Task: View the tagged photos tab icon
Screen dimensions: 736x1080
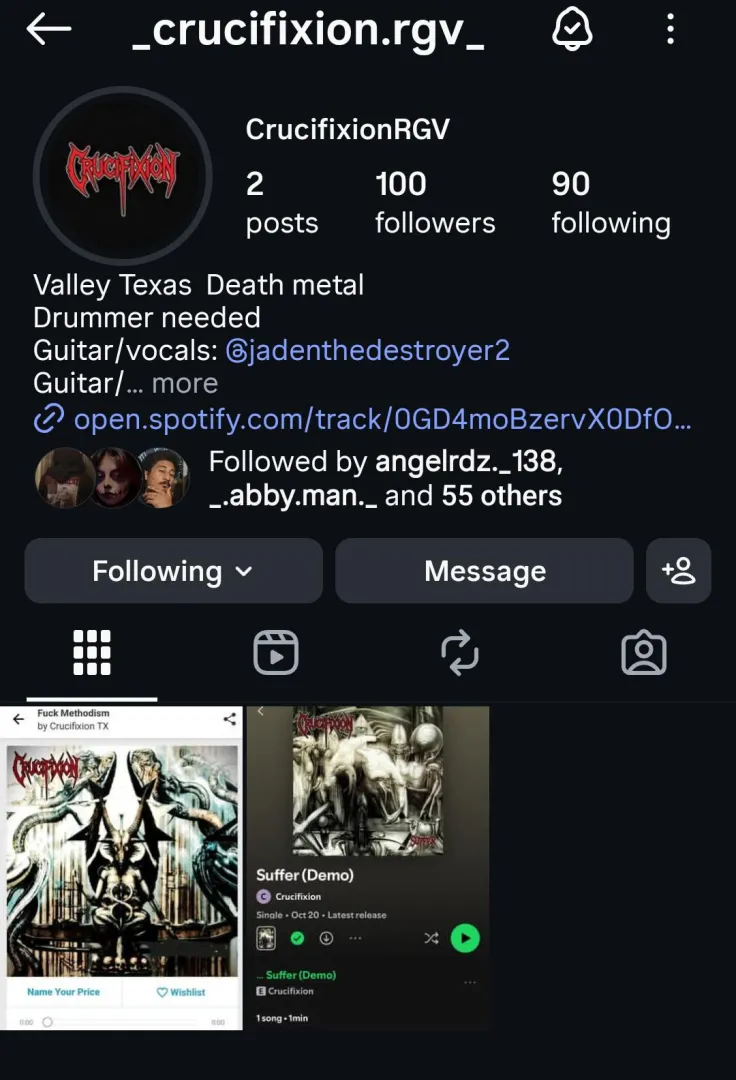Action: (644, 651)
